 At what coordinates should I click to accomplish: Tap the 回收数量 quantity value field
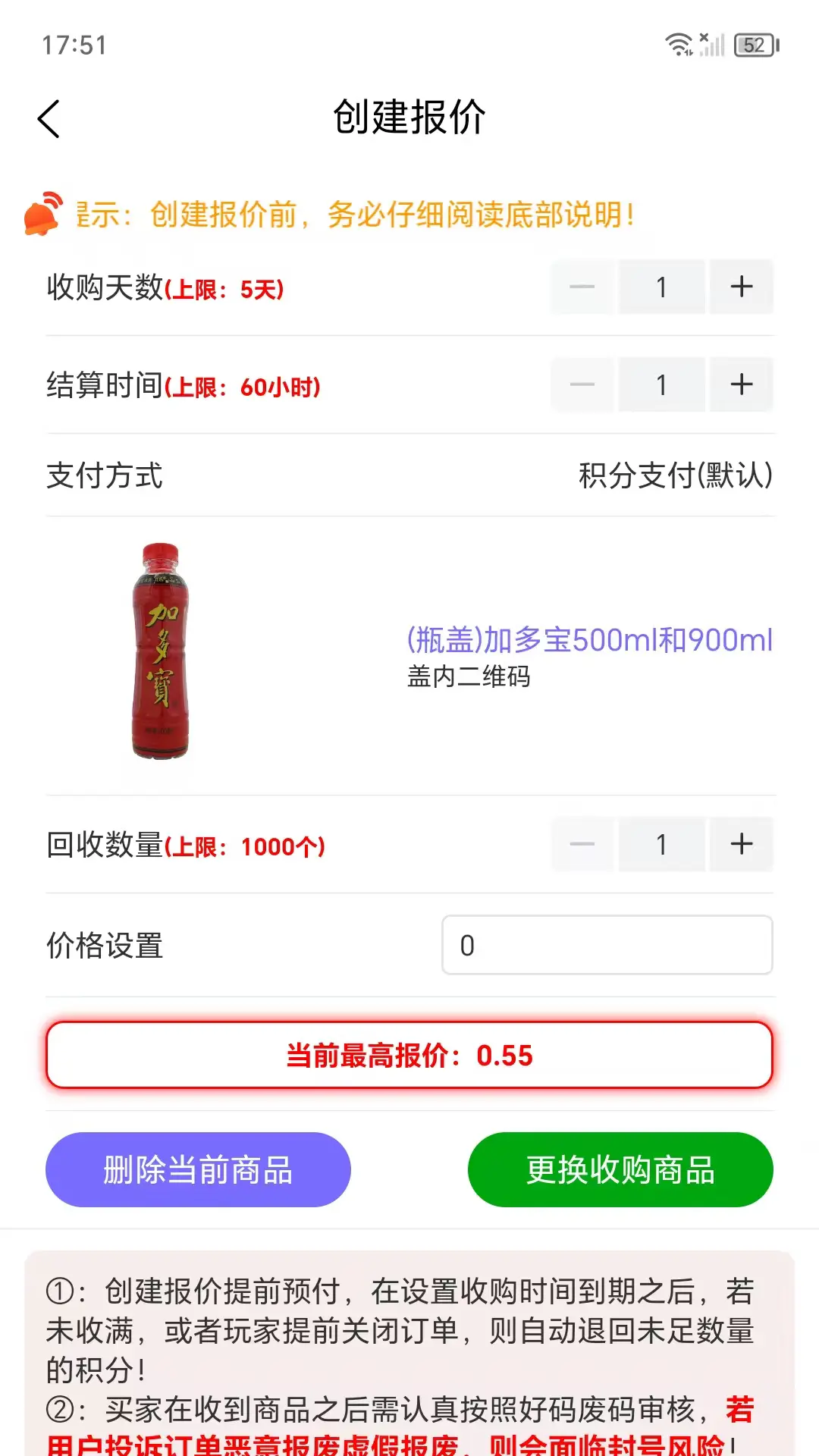tap(661, 843)
